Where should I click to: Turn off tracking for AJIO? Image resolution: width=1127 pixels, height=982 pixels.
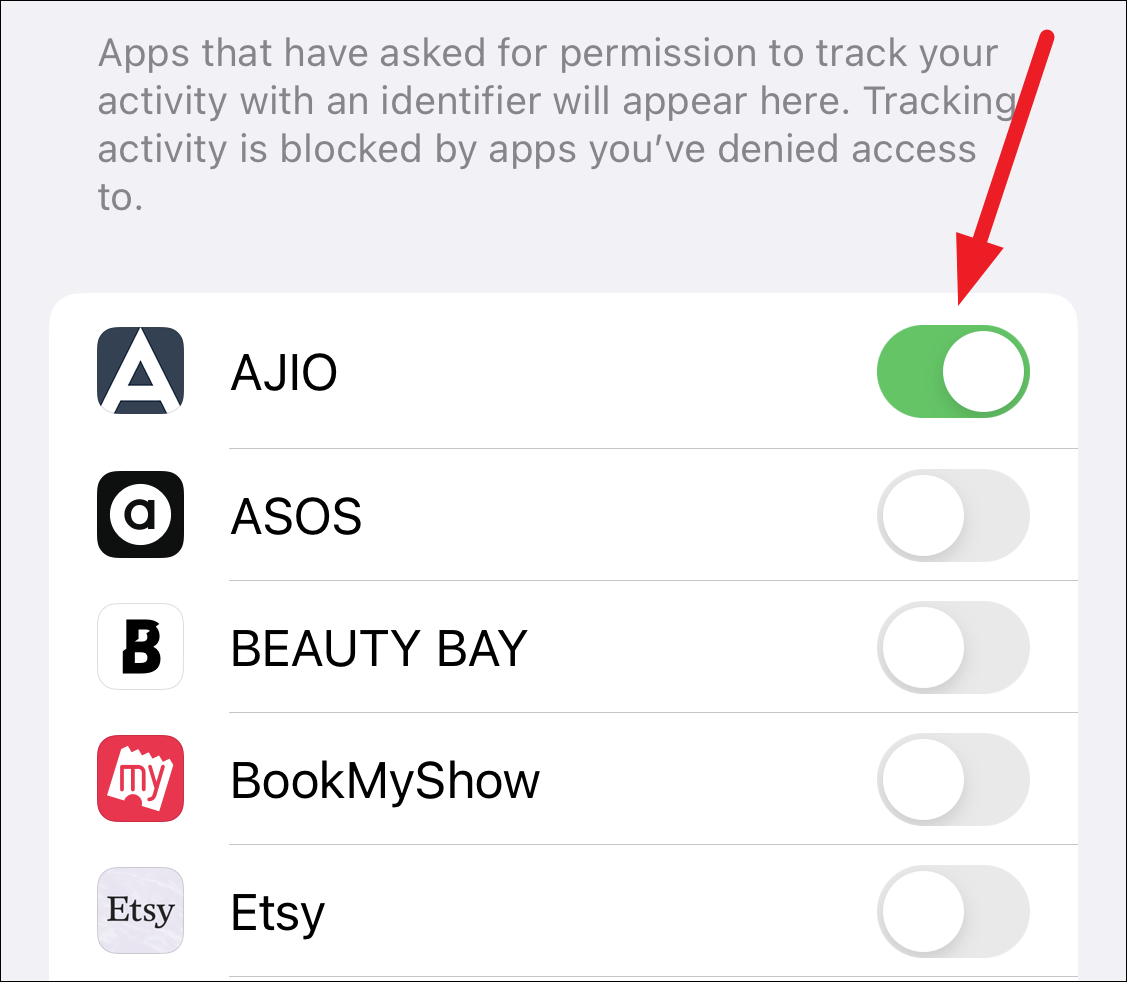(953, 372)
